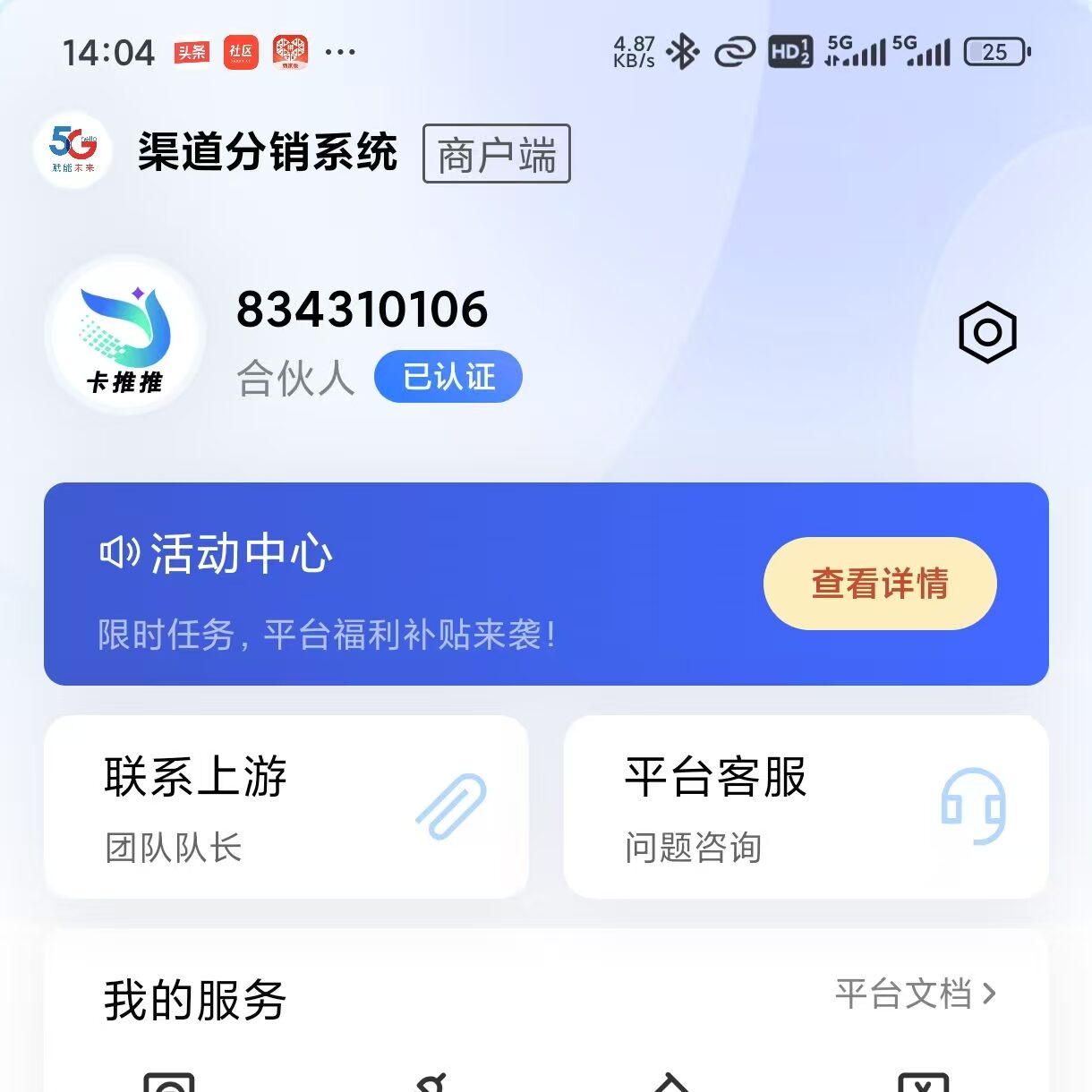Tap the 卡推推 profile avatar

[x=126, y=335]
